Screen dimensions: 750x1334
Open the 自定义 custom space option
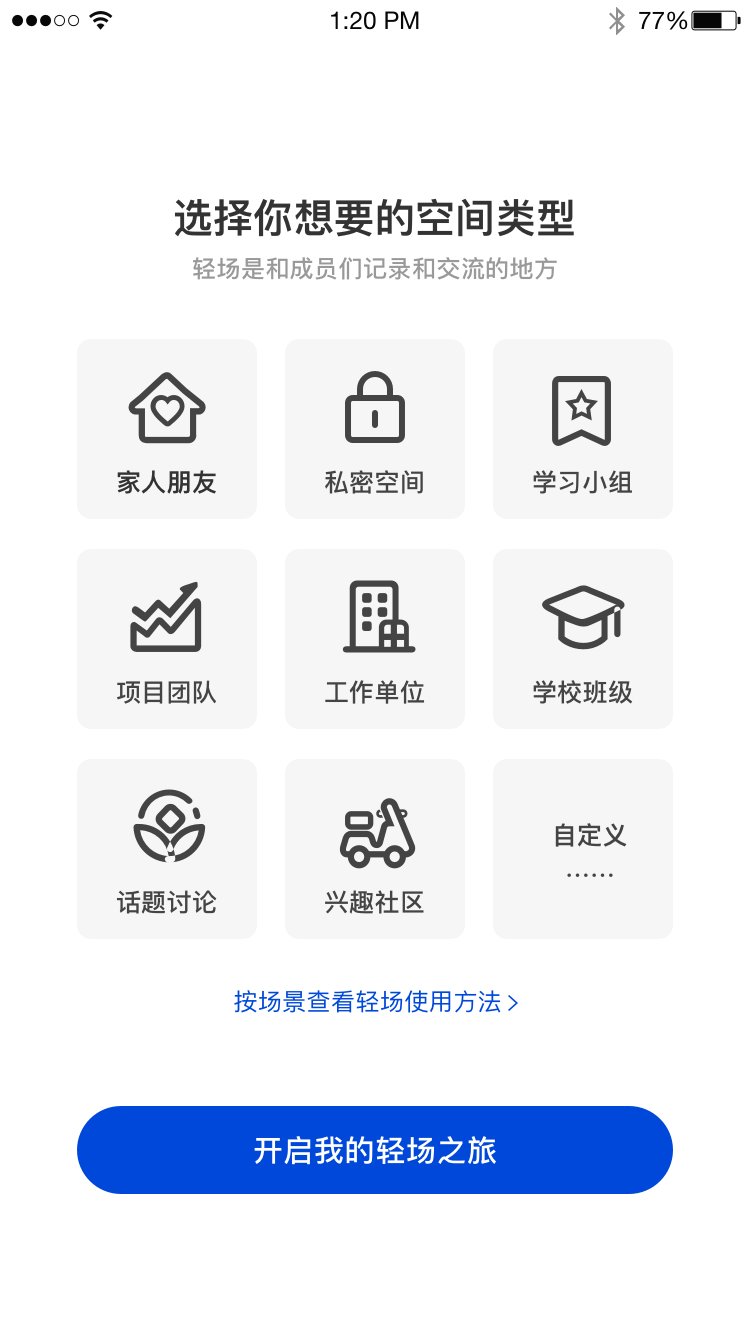[583, 849]
